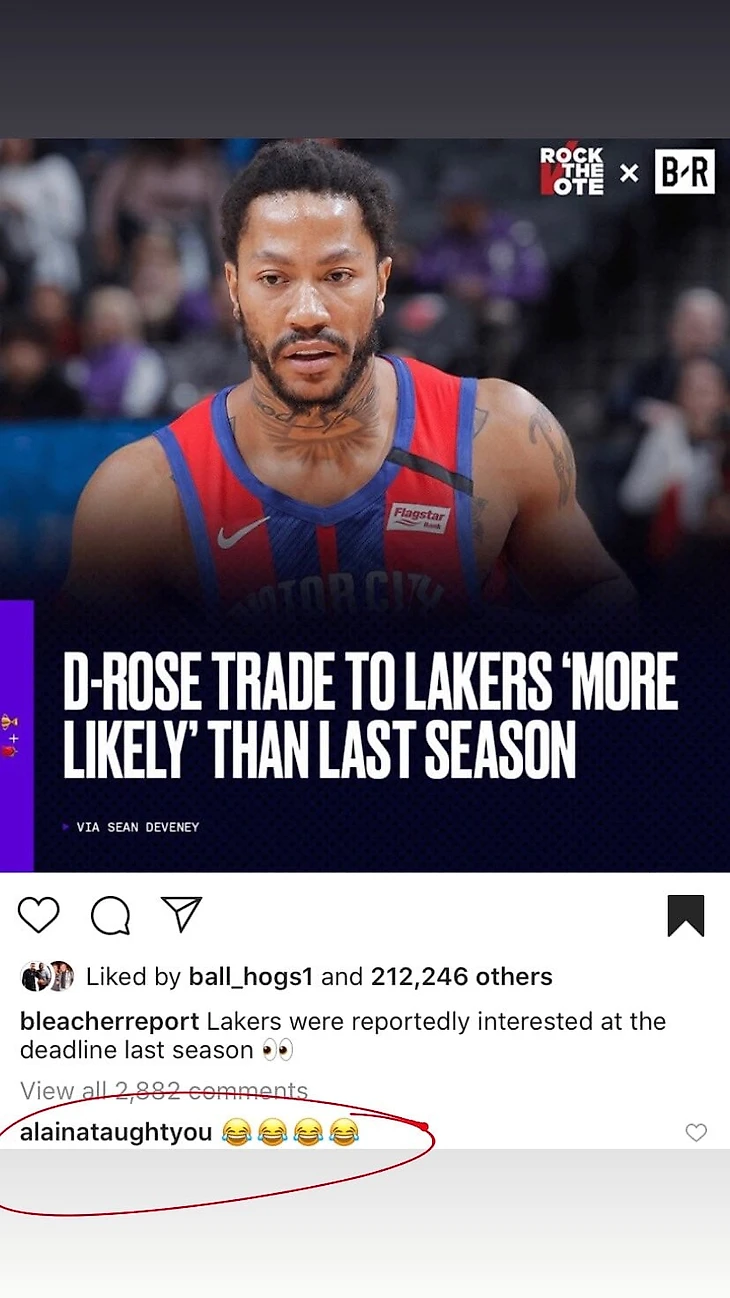The height and width of the screenshot is (1298, 730).
Task: Like the comment by alainataughtyou
Action: click(696, 1132)
